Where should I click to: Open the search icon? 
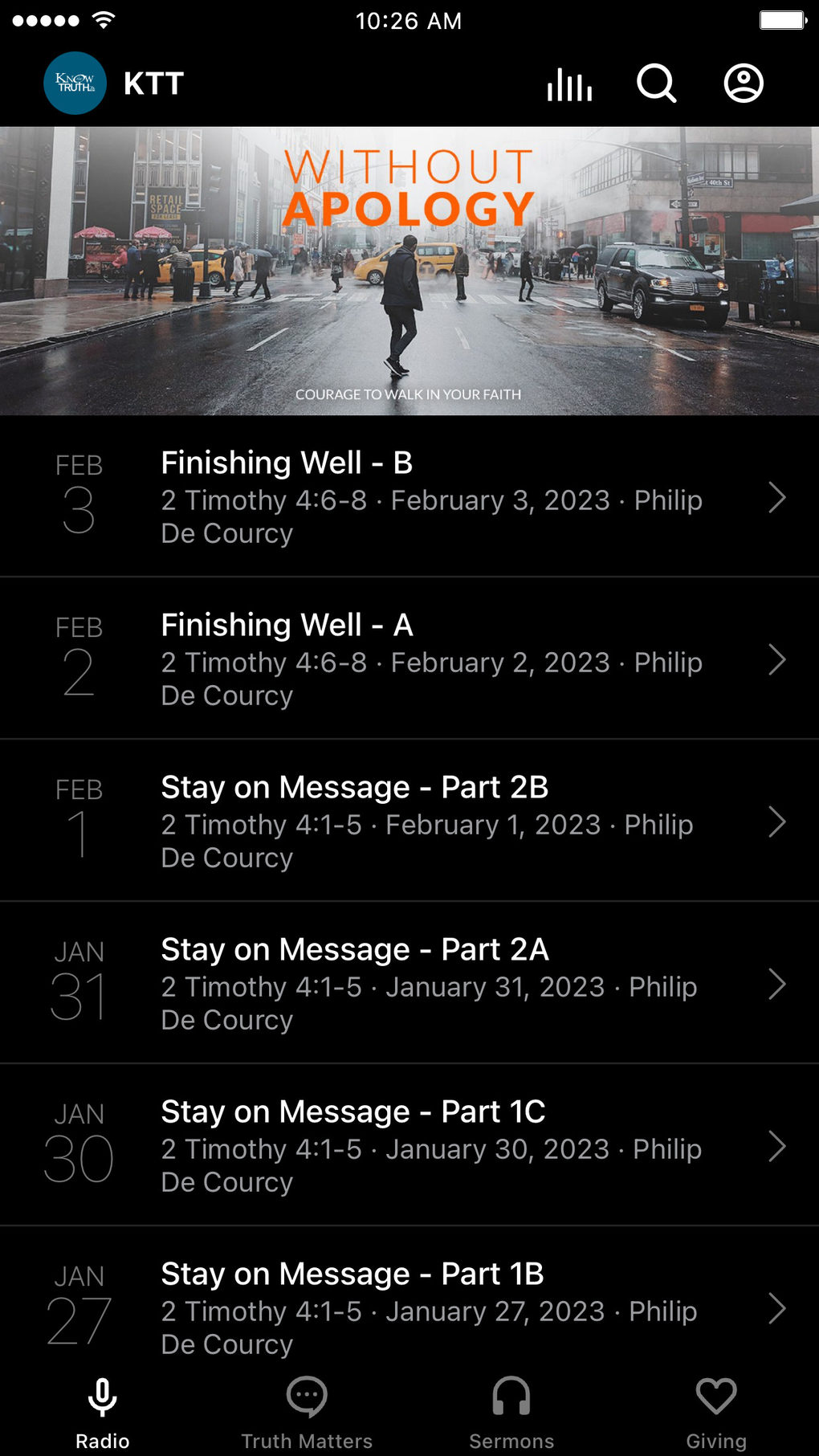(657, 83)
